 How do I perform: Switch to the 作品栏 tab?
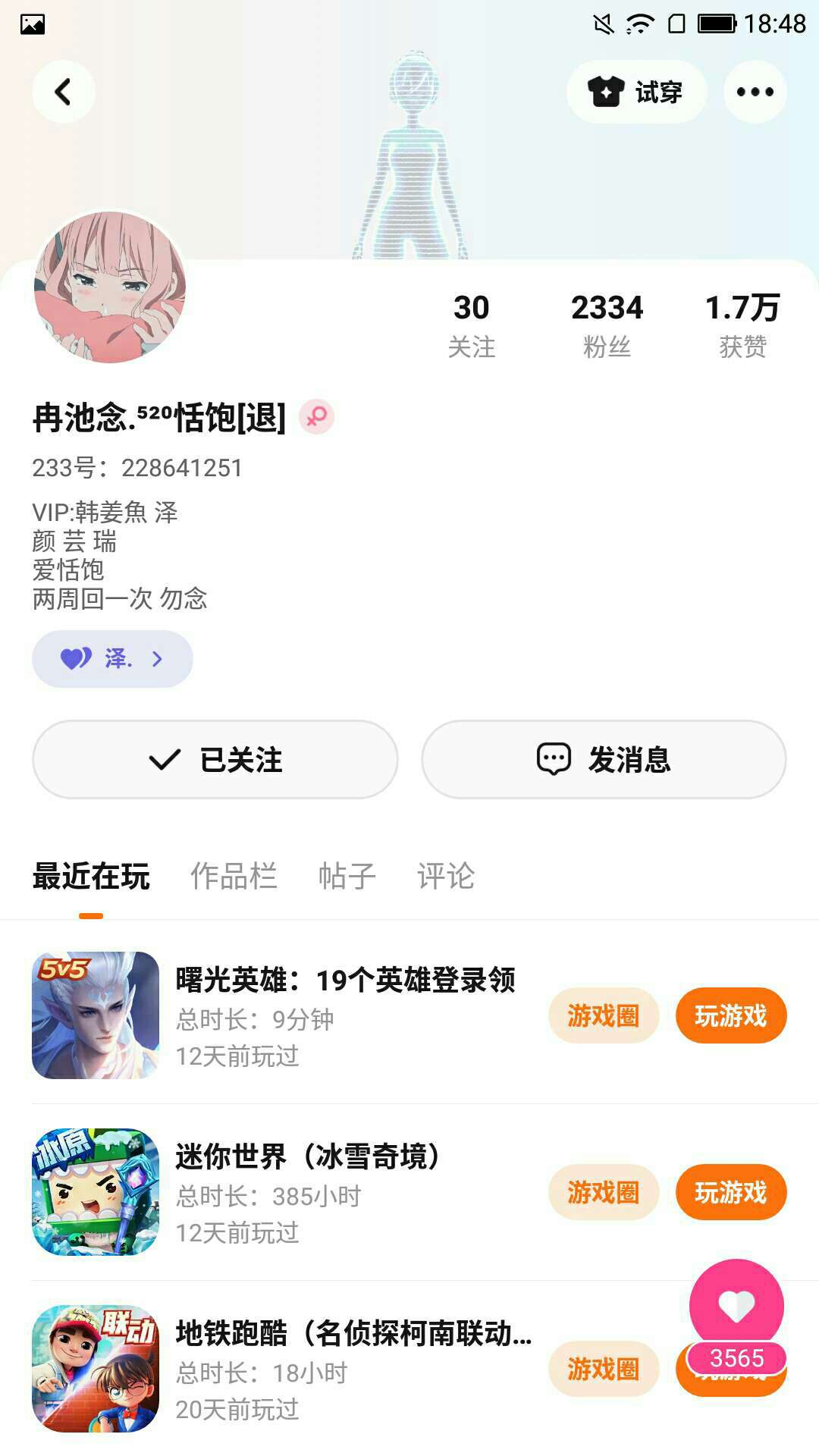[x=234, y=876]
